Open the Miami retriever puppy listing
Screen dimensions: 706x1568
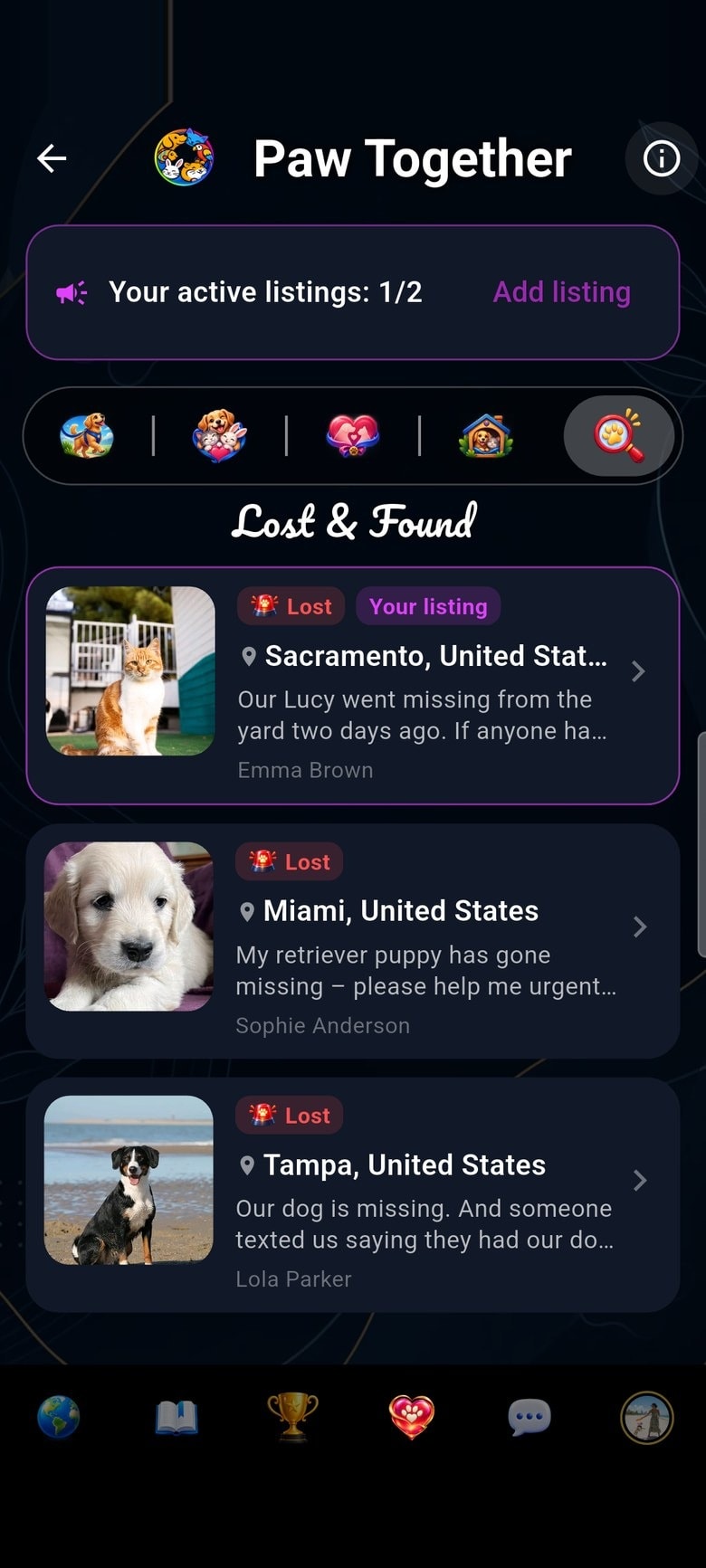click(353, 941)
